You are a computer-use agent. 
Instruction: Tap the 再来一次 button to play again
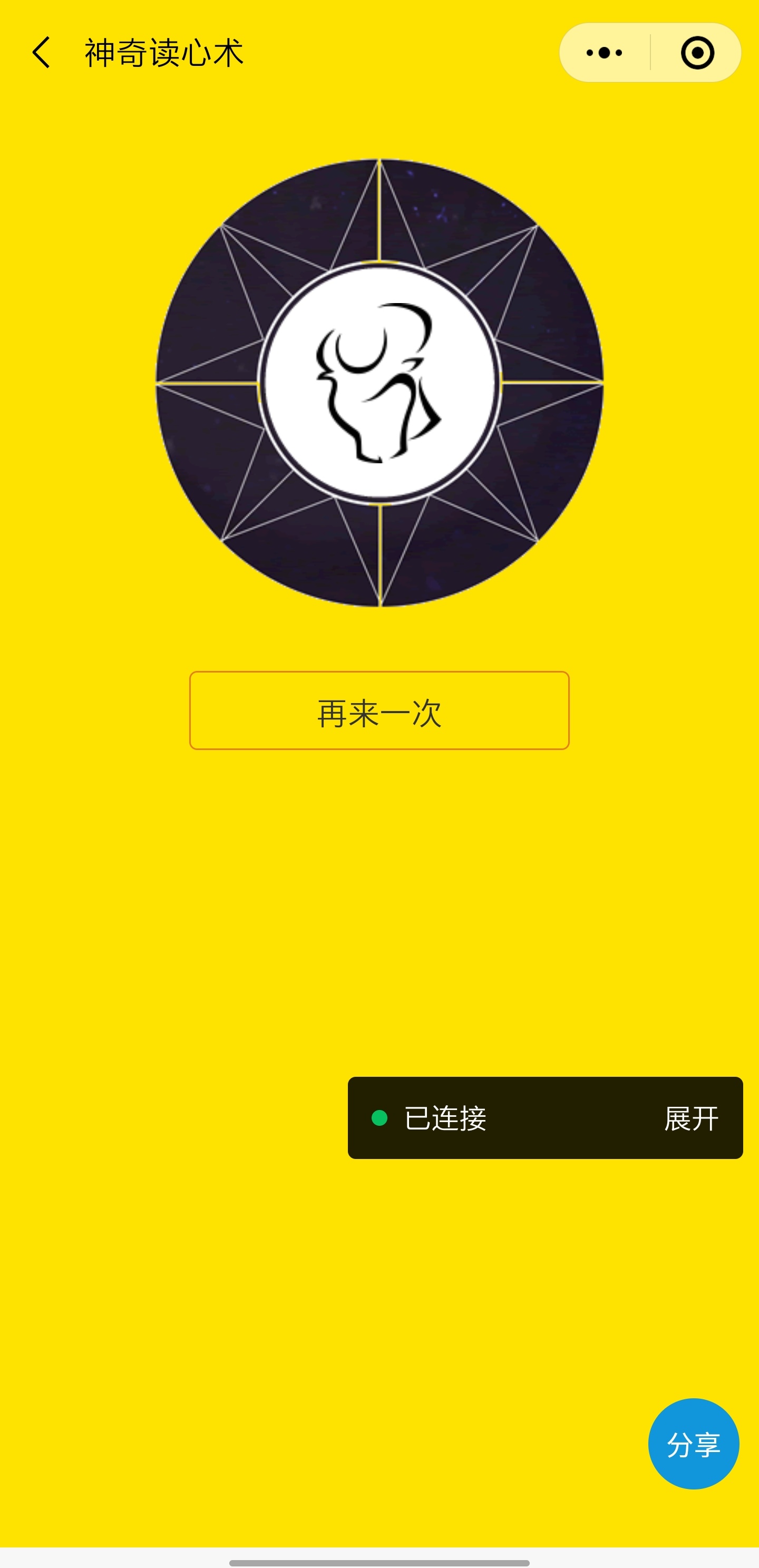coord(379,710)
